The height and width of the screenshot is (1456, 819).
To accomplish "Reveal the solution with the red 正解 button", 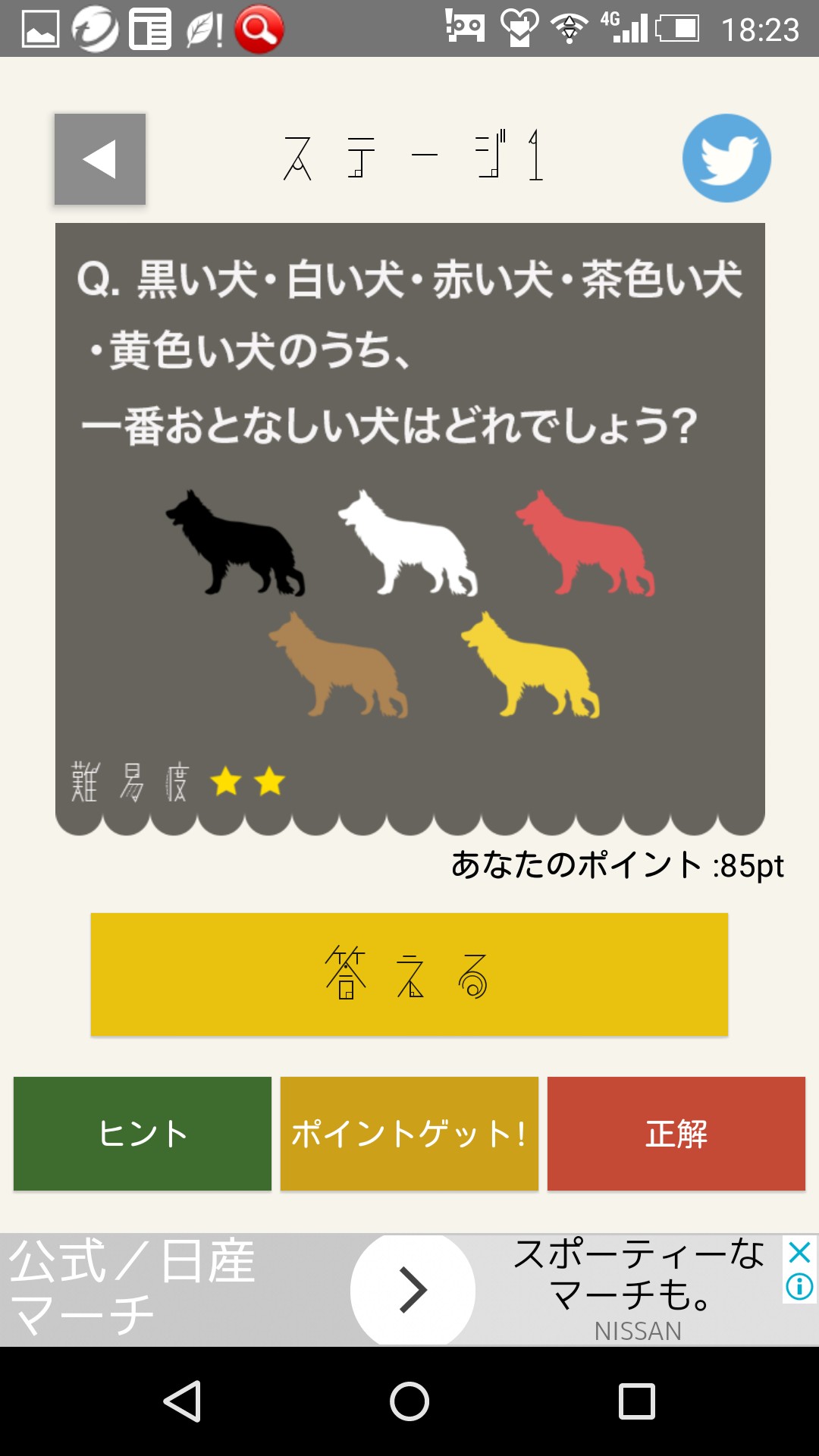I will click(x=676, y=1134).
